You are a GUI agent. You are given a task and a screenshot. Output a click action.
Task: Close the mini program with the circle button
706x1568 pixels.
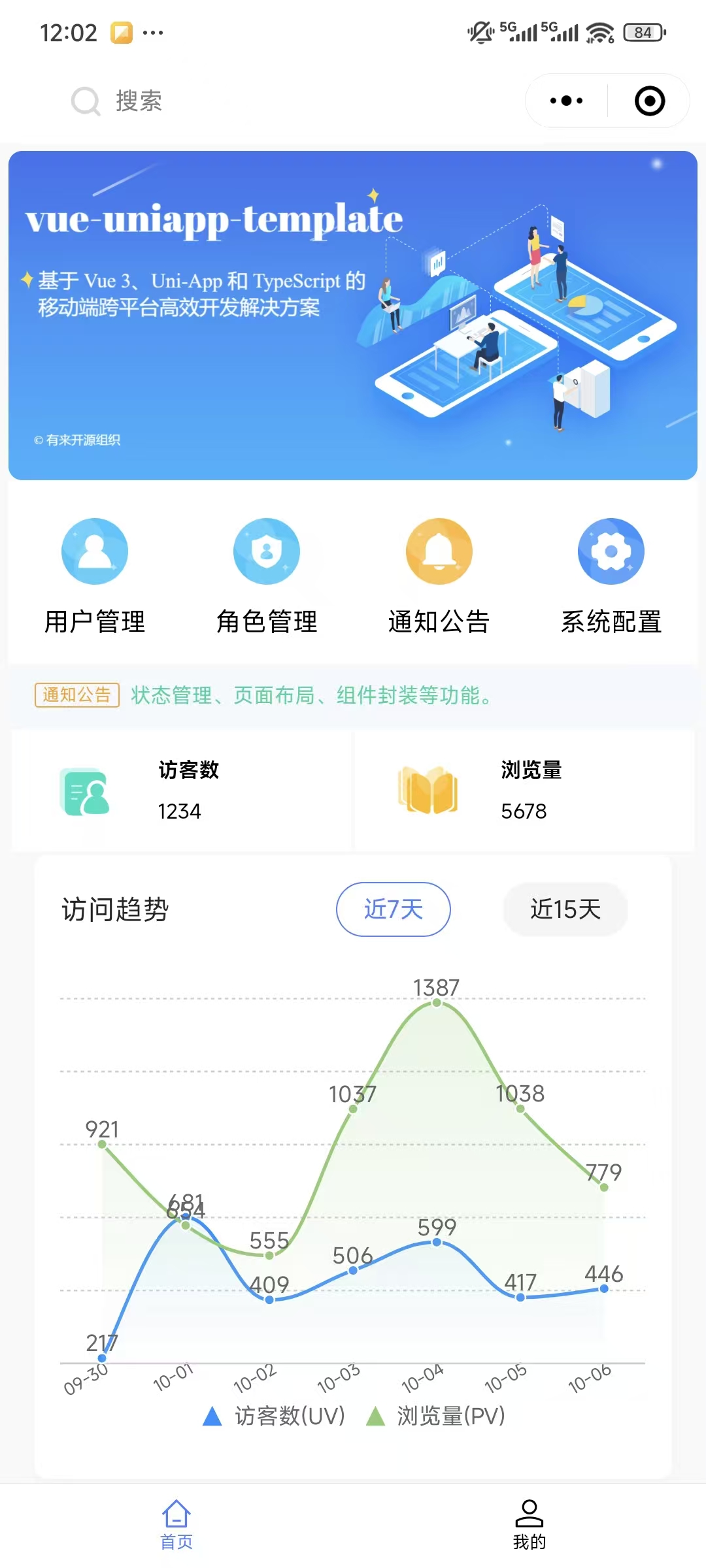click(x=650, y=101)
